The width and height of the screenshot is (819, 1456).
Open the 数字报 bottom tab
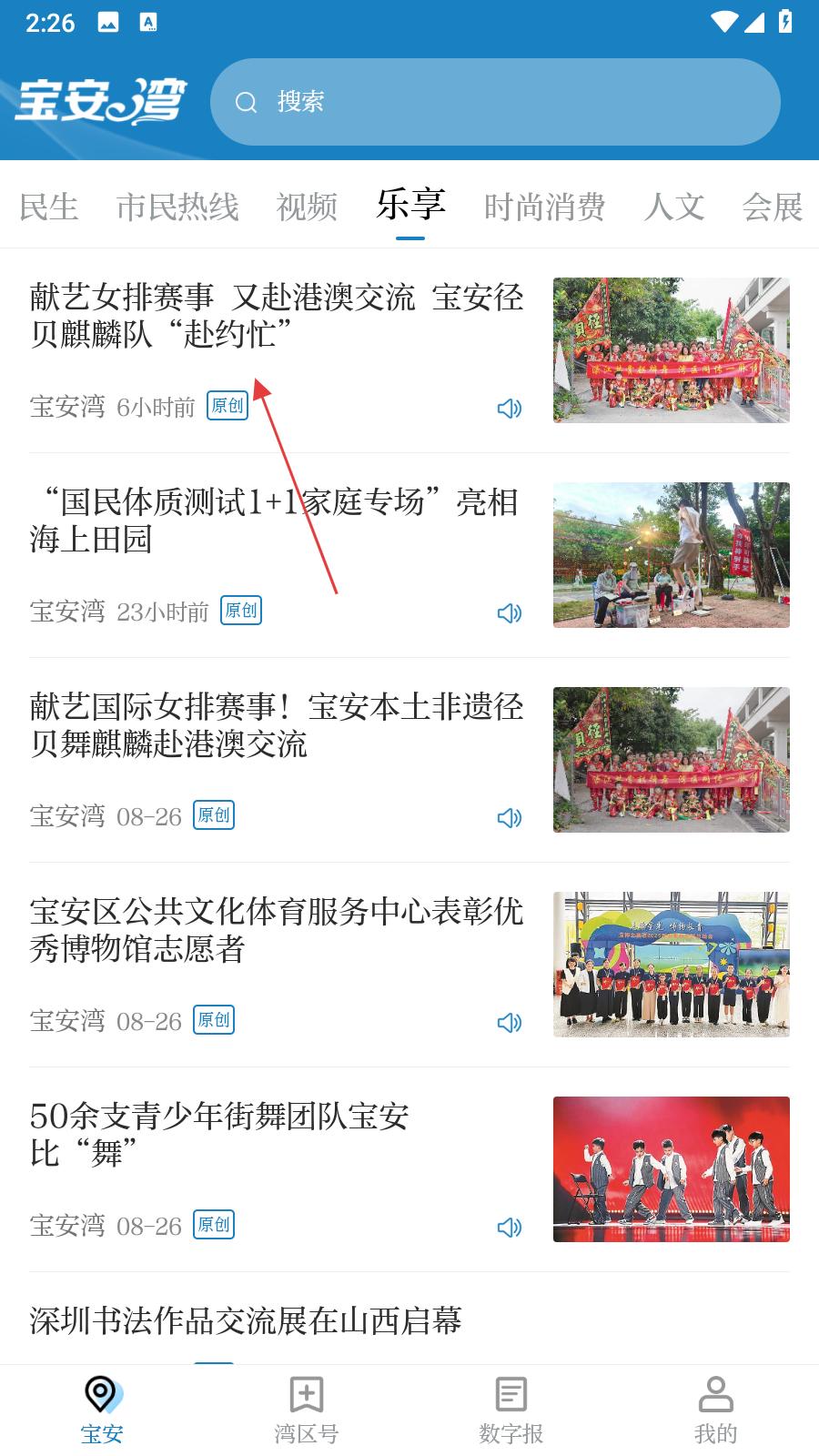pyautogui.click(x=511, y=1410)
